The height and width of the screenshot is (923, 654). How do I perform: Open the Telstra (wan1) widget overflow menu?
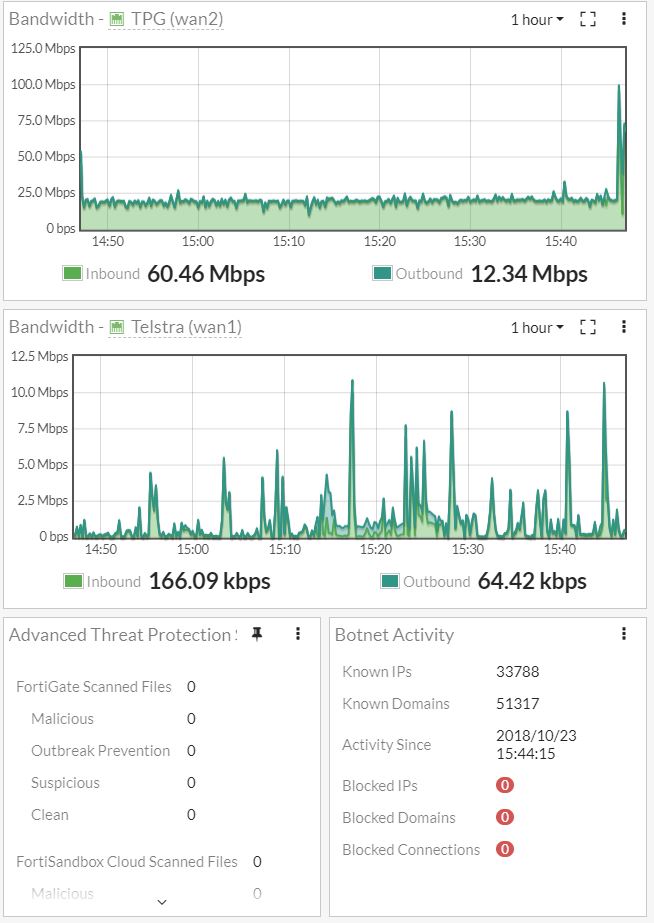pos(624,327)
